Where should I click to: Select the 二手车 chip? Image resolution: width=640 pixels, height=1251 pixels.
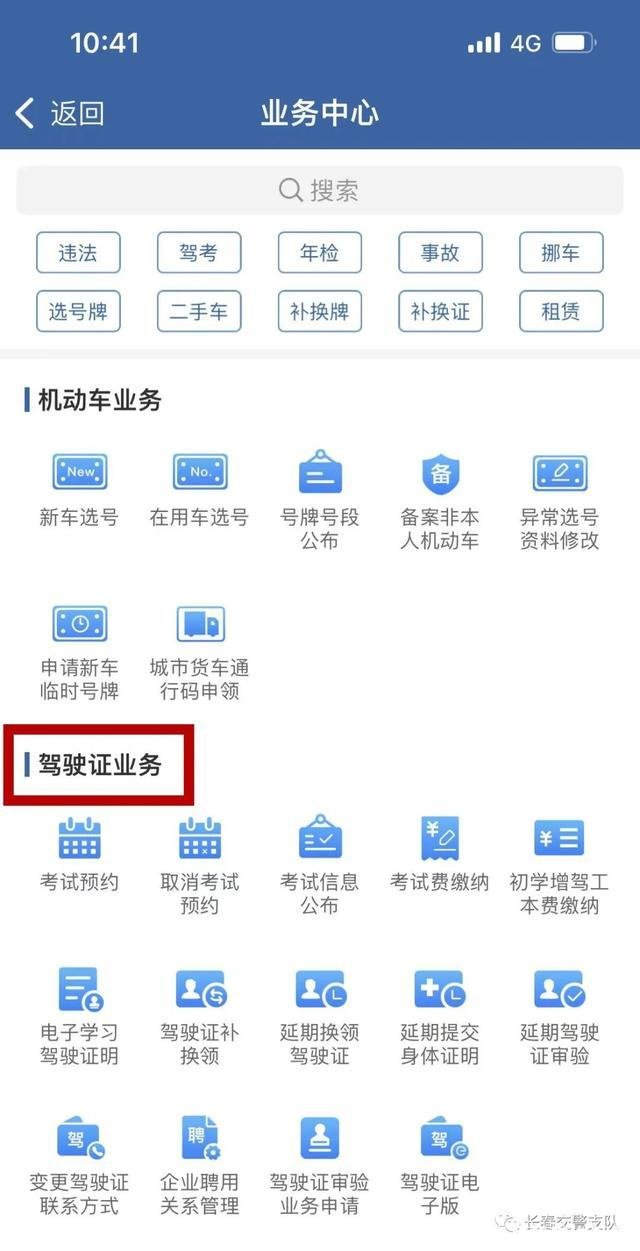click(x=198, y=311)
